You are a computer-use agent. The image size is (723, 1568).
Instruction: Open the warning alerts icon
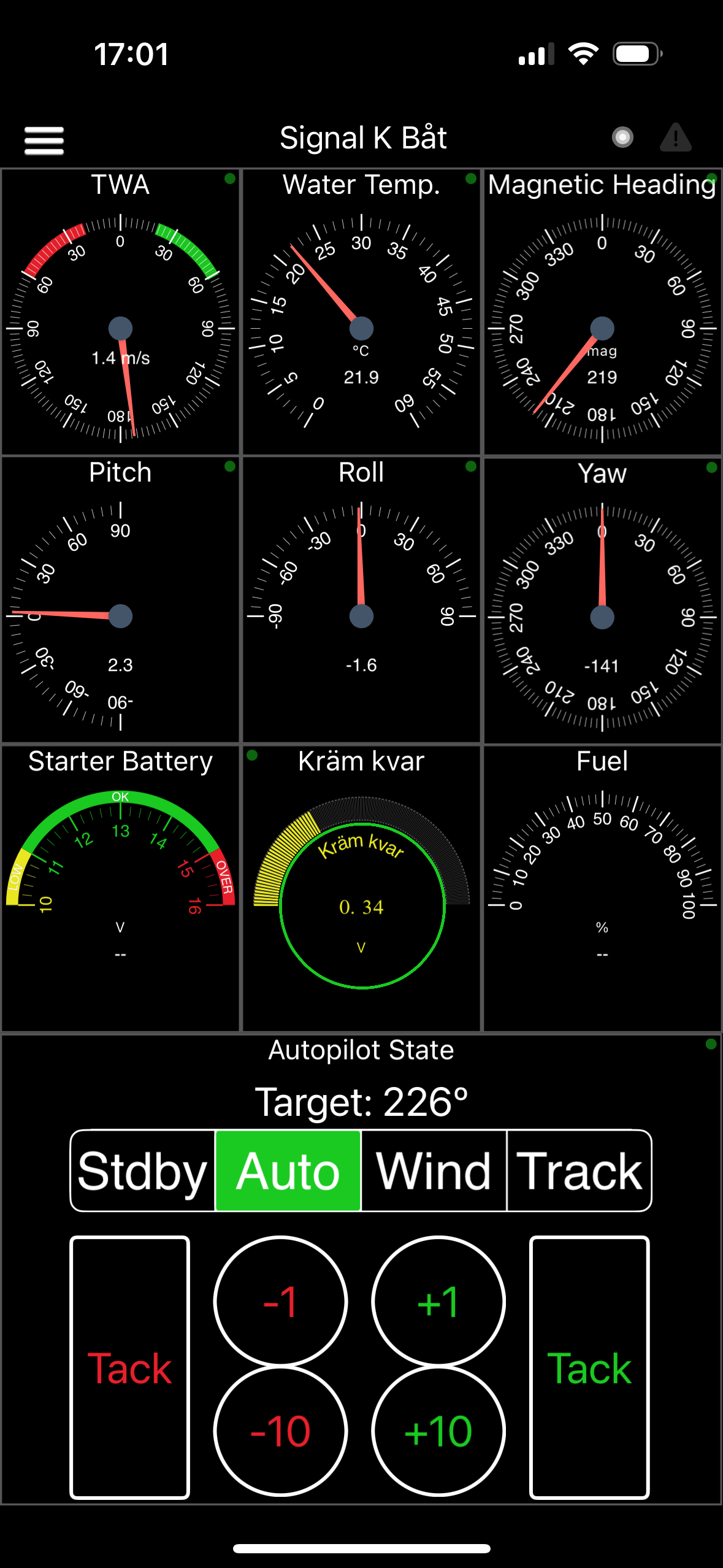click(x=675, y=137)
